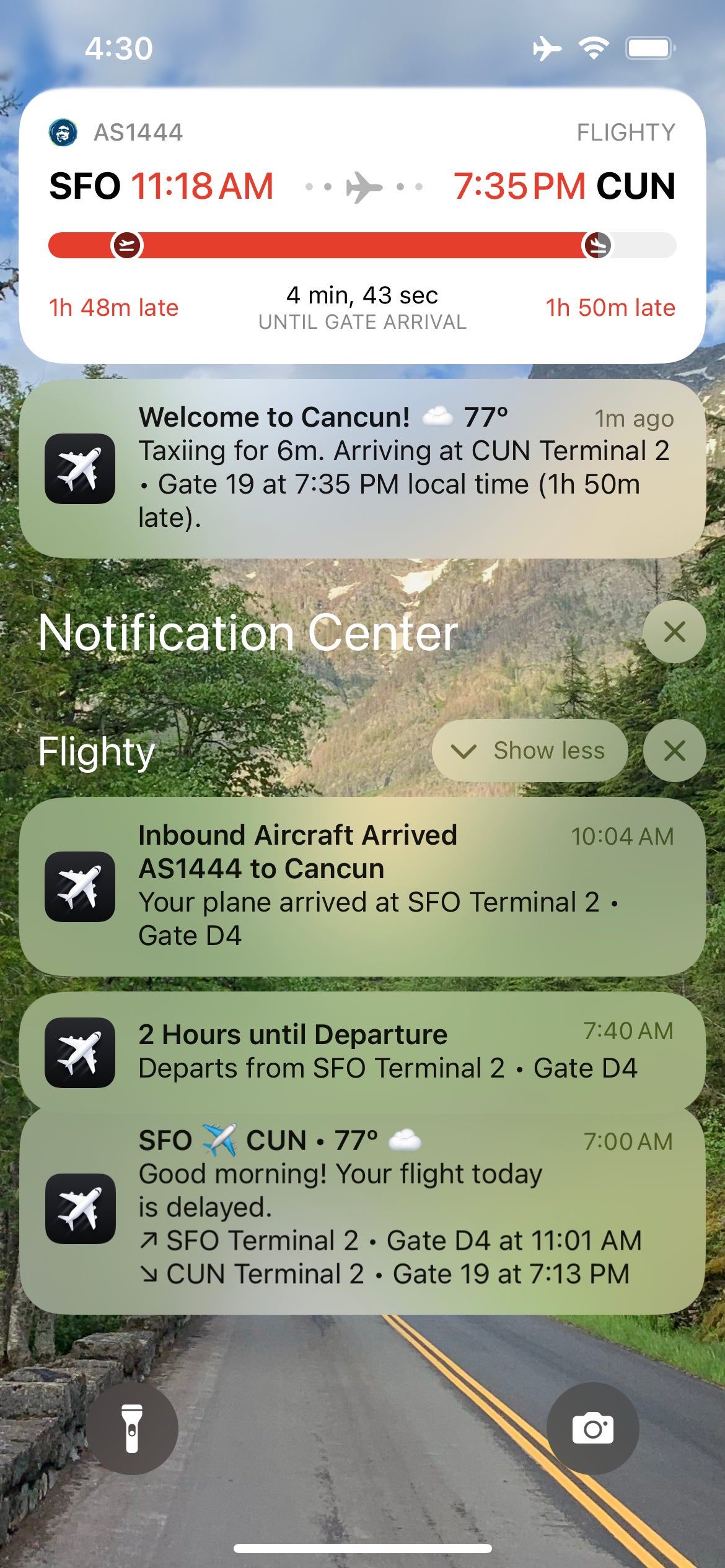This screenshot has width=725, height=1568.
Task: Dismiss the Flighty notification group
Action: coord(674,751)
